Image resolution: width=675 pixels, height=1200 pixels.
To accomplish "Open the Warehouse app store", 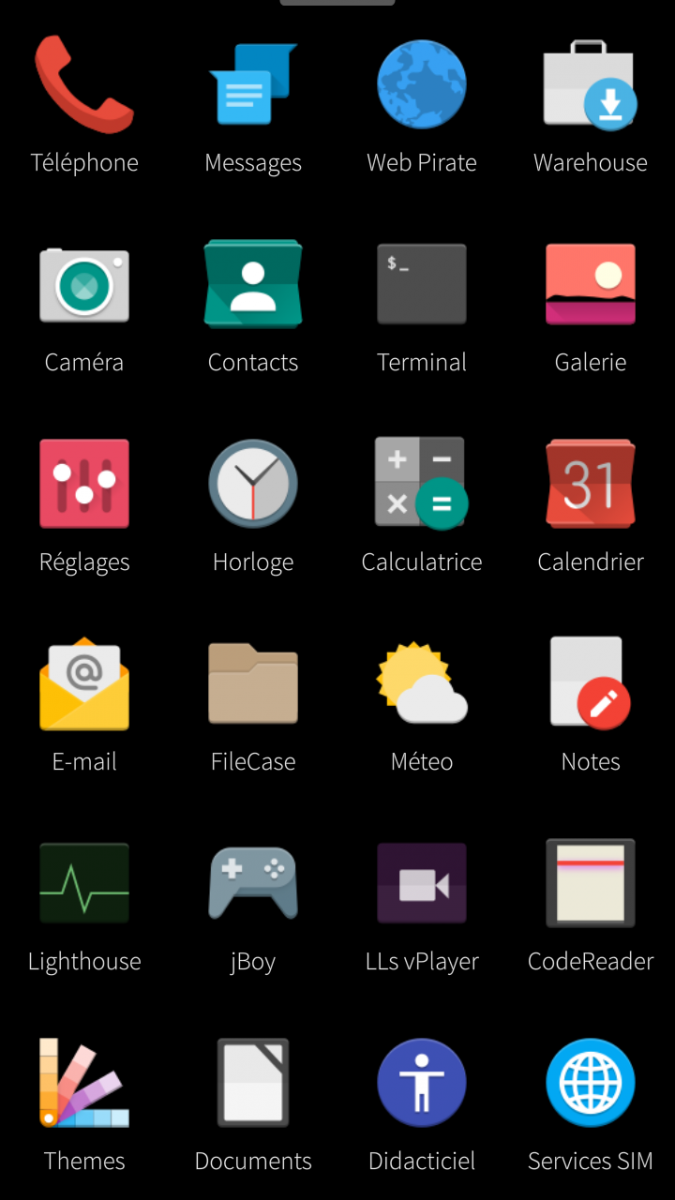I will click(590, 85).
